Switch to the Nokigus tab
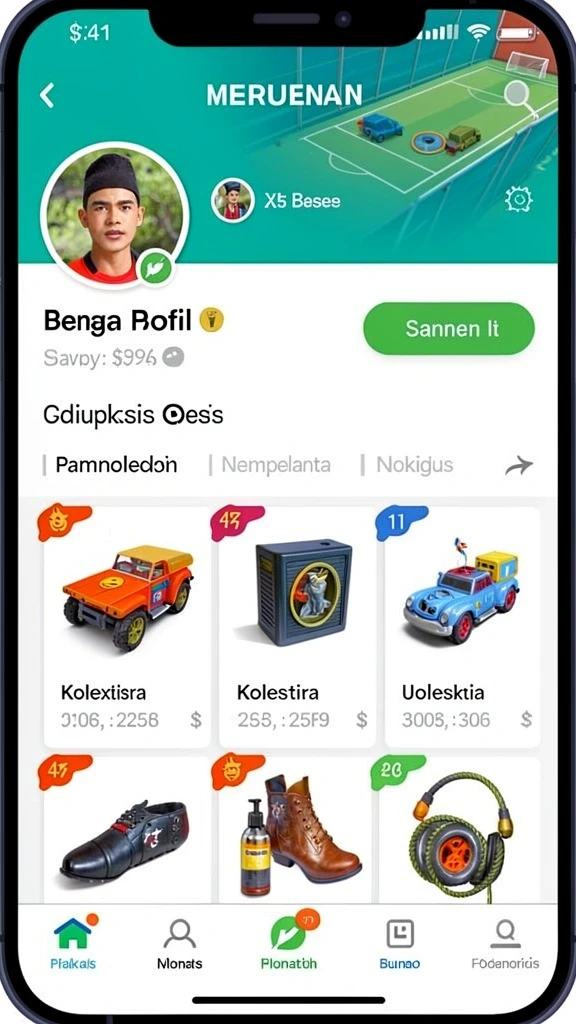The image size is (576, 1024). coord(414,465)
